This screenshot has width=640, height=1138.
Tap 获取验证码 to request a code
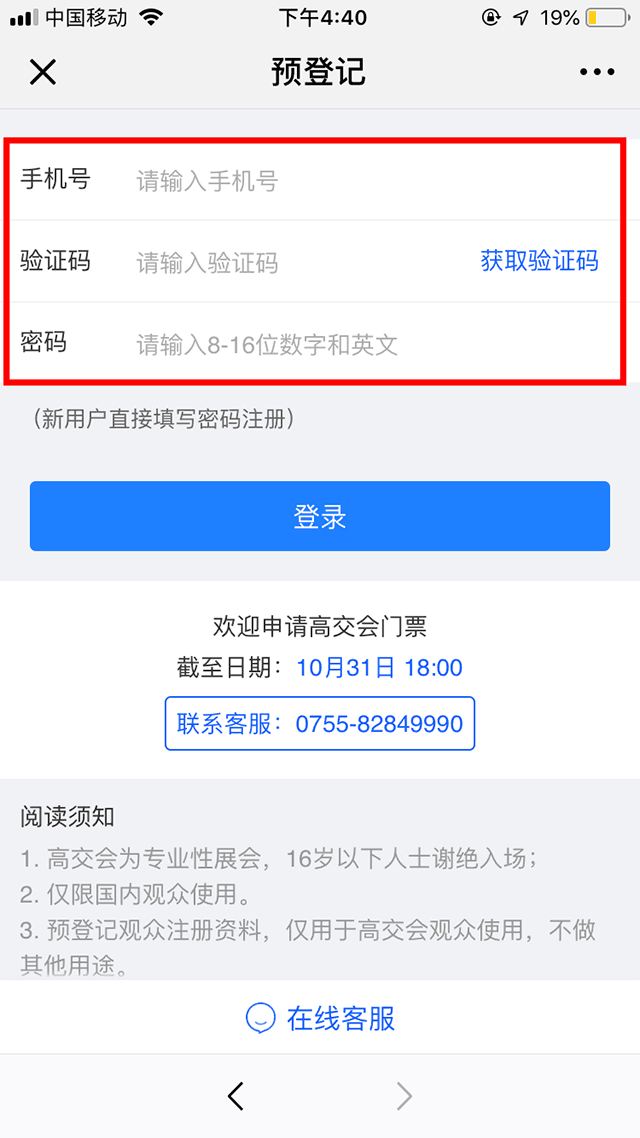click(x=539, y=262)
